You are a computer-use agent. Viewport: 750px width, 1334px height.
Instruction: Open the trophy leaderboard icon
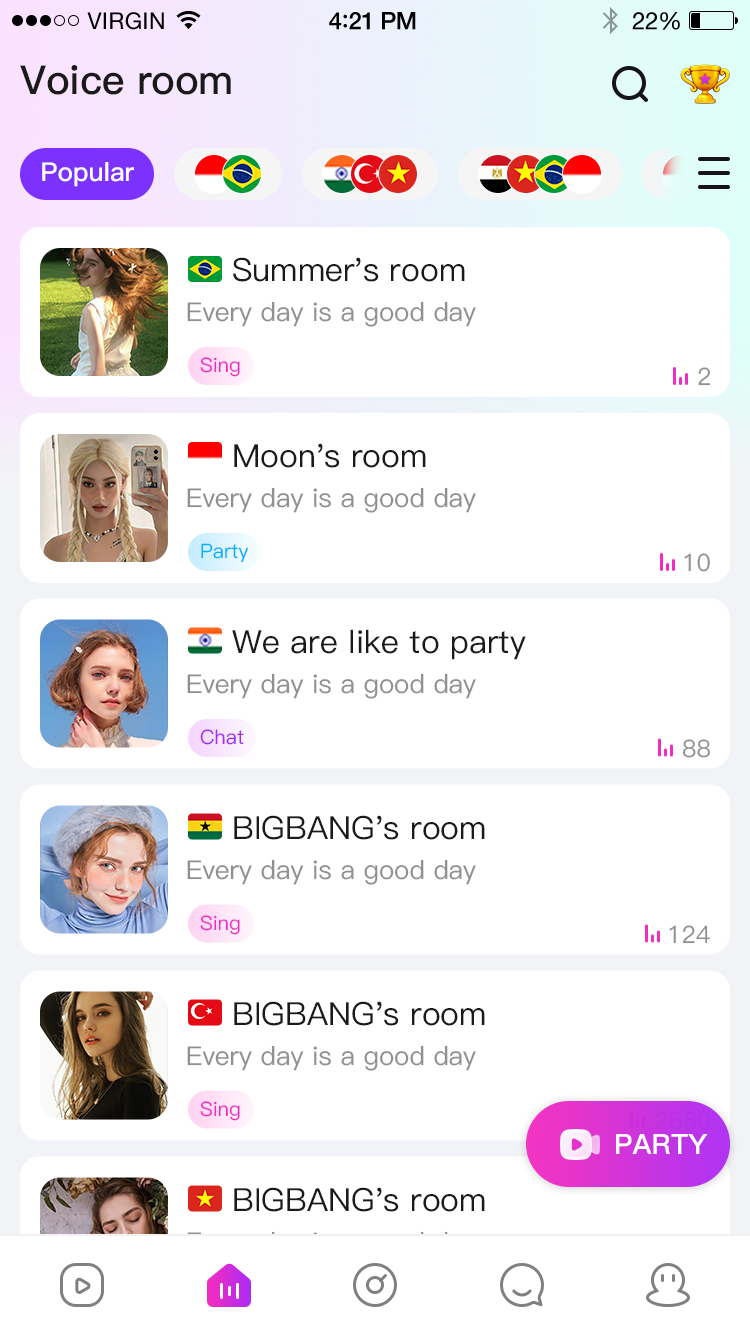point(704,84)
